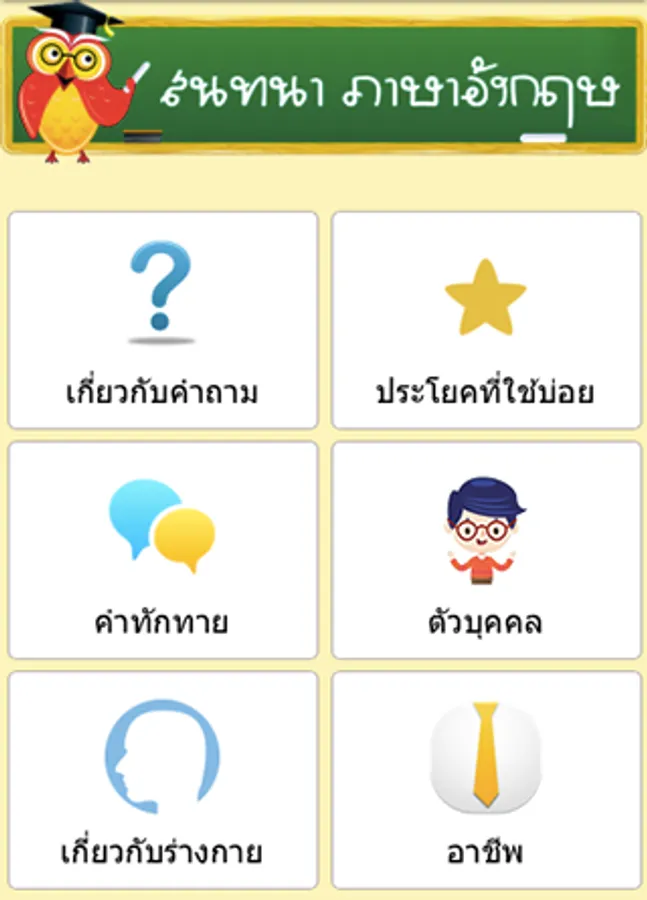This screenshot has height=900, width=647.
Task: Tap the อาชีพ card
Action: (486, 780)
